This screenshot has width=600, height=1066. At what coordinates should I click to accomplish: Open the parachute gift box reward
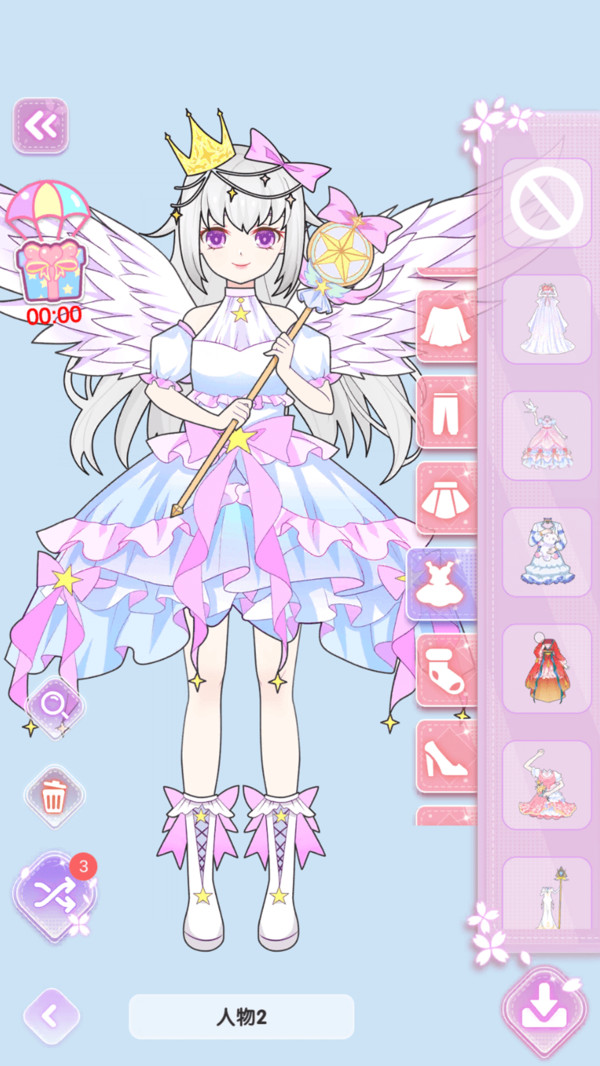49,242
